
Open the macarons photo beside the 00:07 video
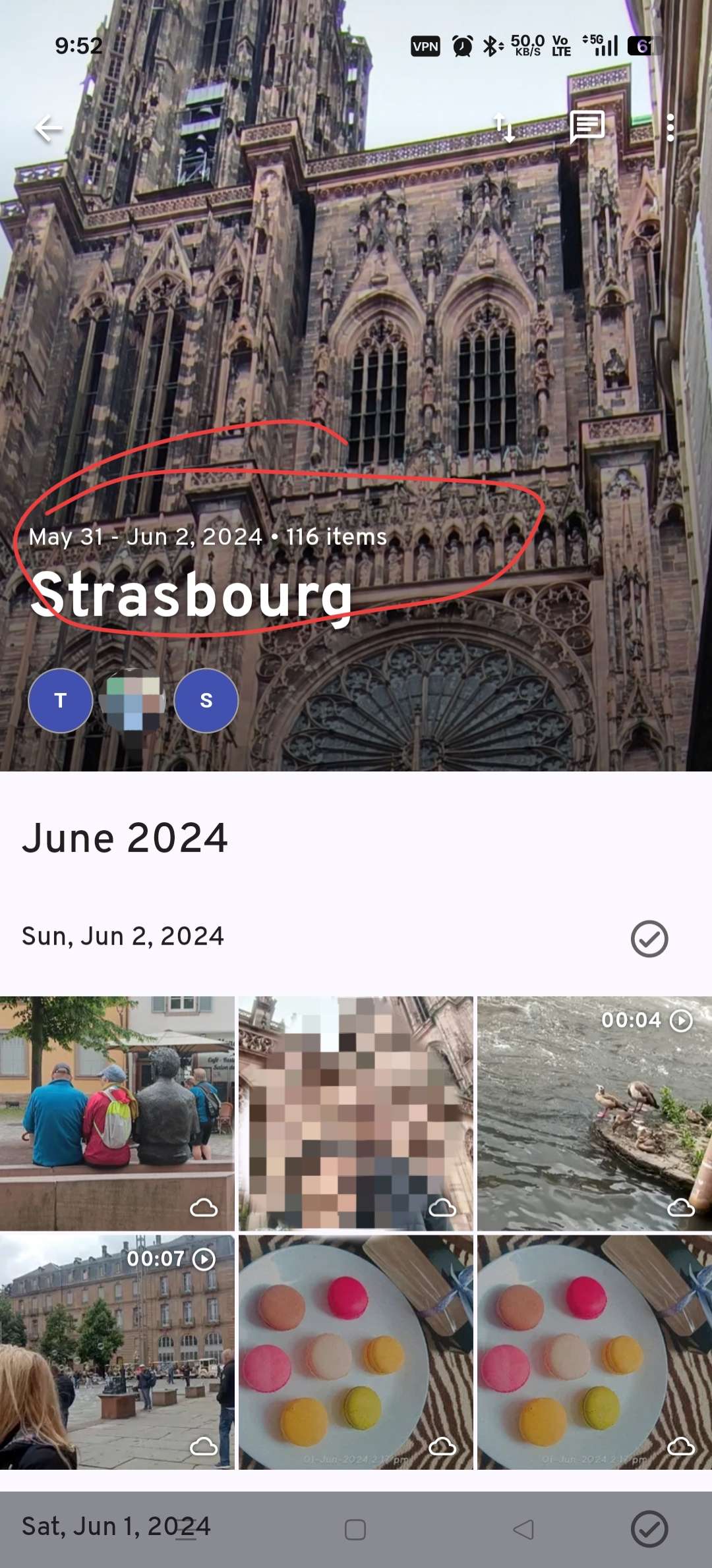(356, 1352)
